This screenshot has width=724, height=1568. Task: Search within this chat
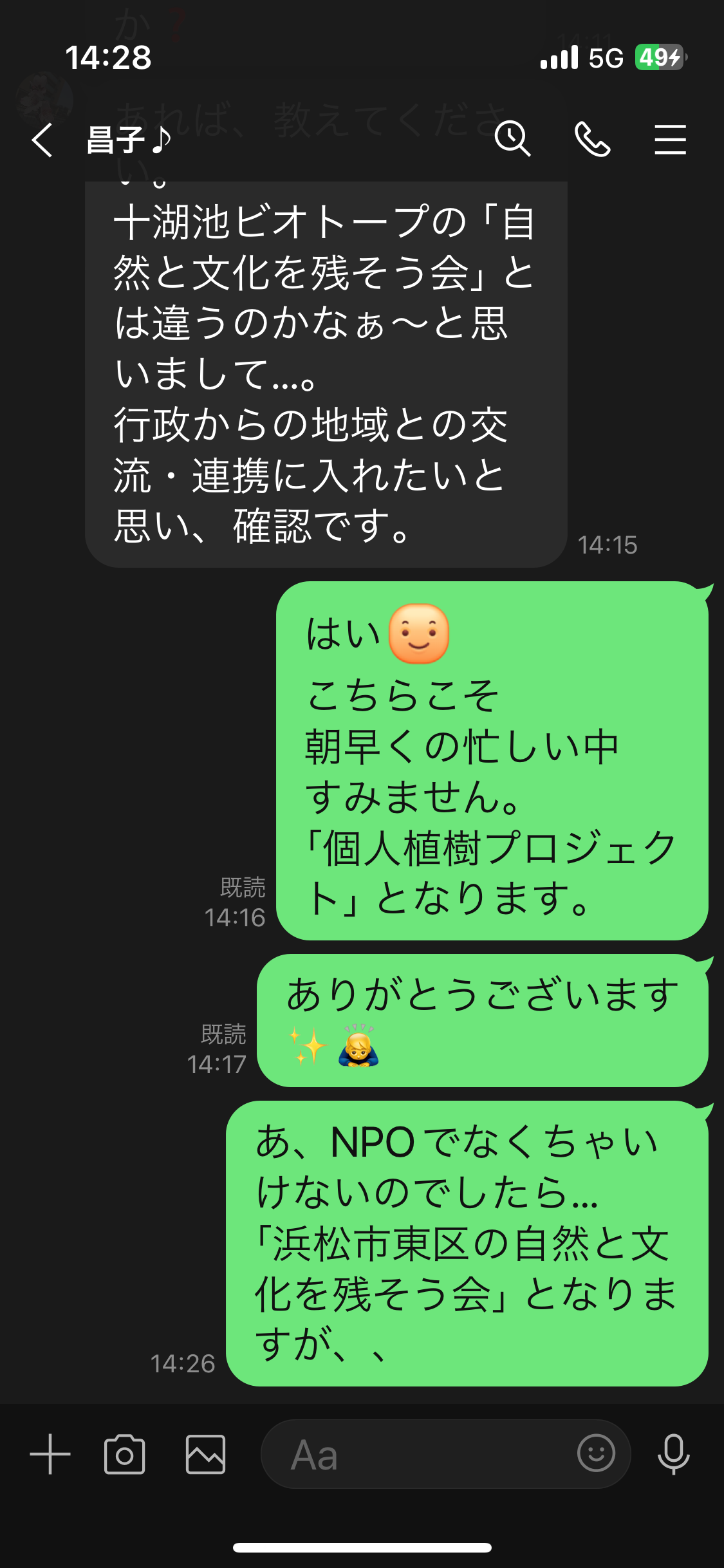512,138
